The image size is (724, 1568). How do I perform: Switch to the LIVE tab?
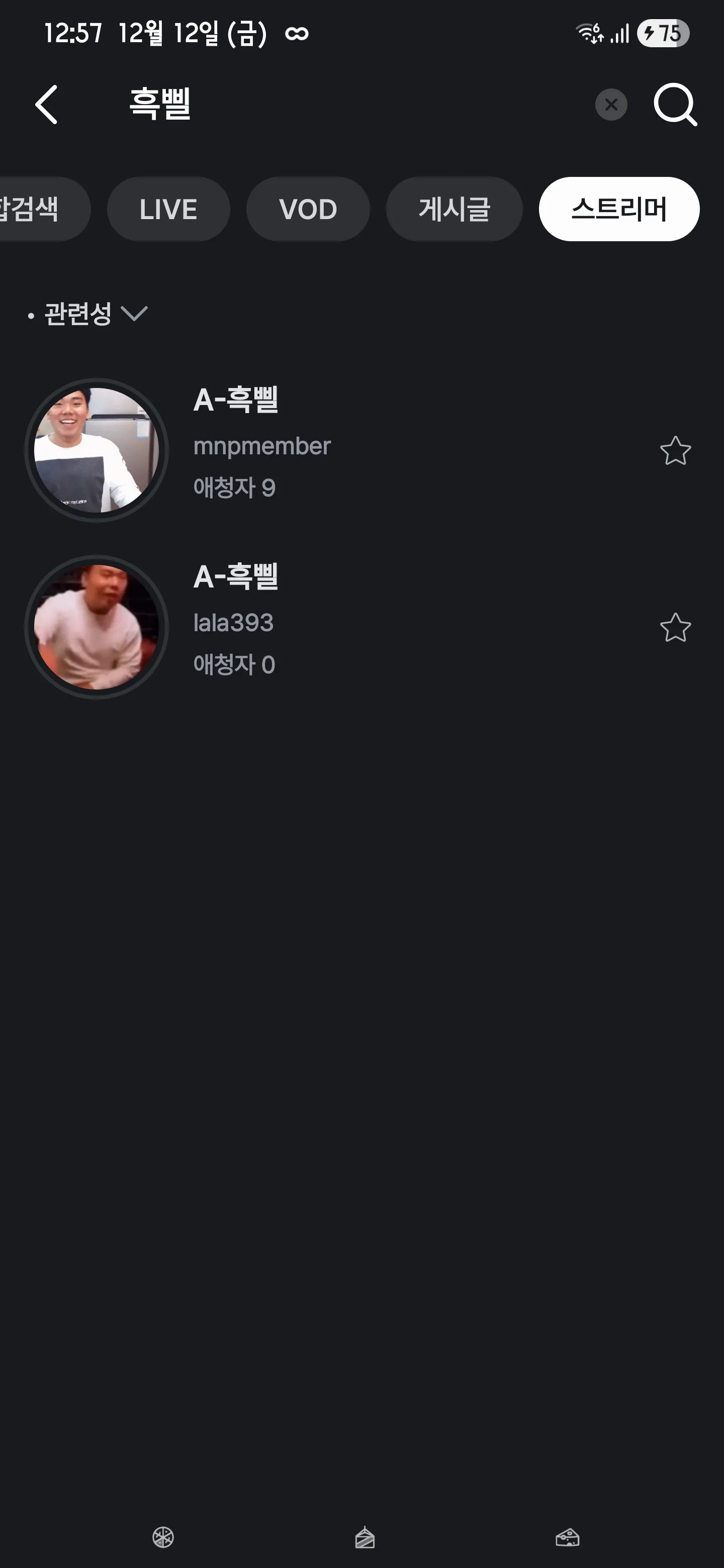click(168, 209)
